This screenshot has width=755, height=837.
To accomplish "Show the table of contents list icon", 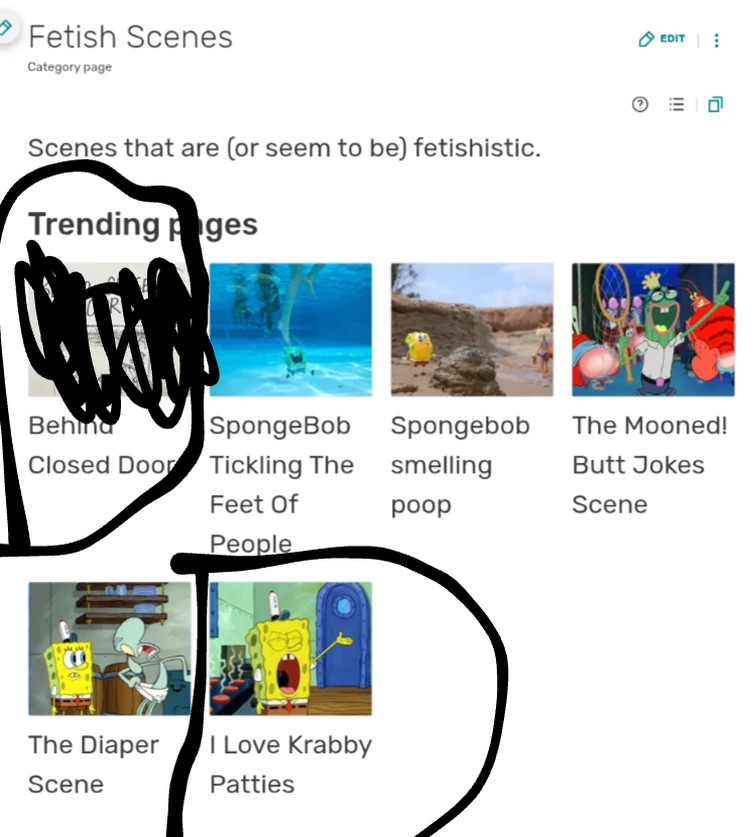I will (677, 105).
